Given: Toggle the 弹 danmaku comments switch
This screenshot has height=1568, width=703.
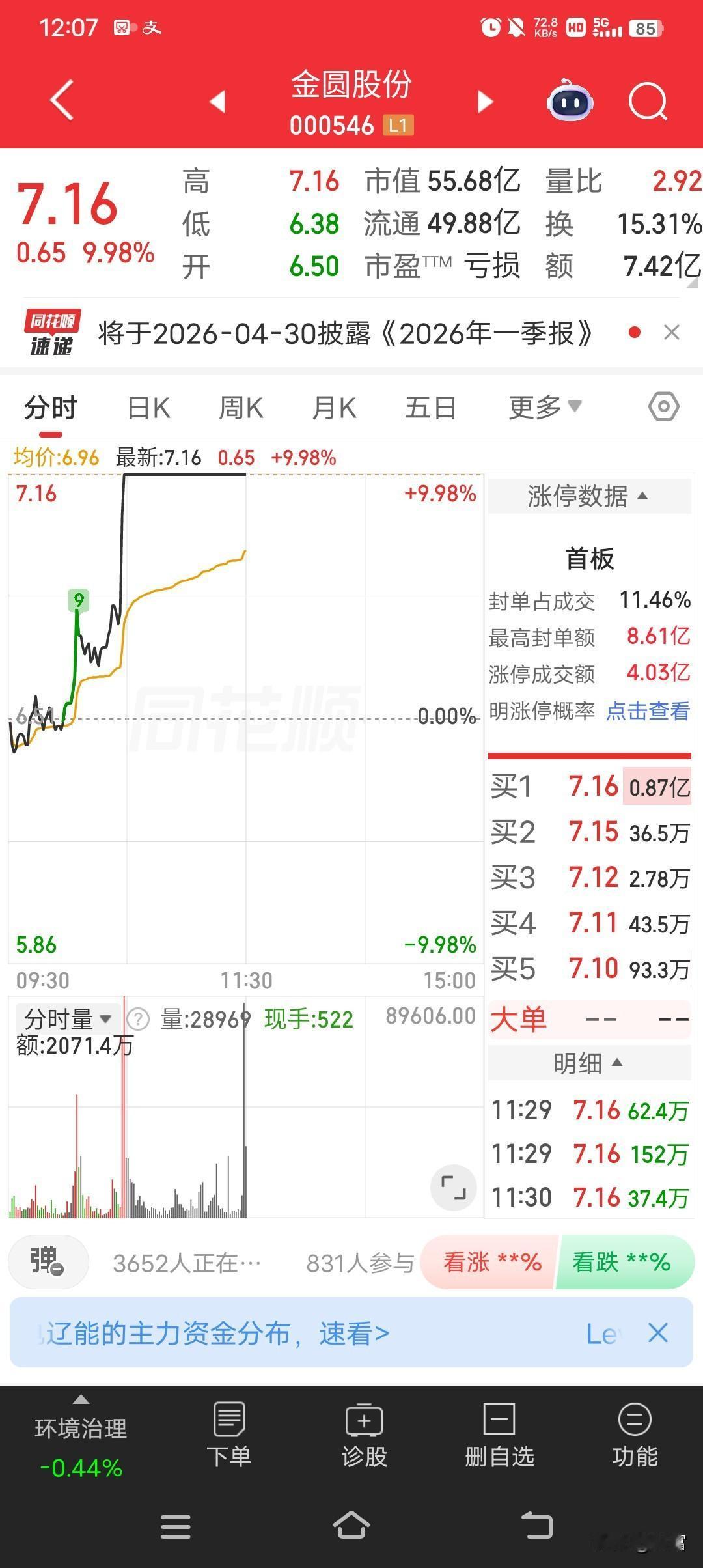Looking at the screenshot, I should (48, 1262).
